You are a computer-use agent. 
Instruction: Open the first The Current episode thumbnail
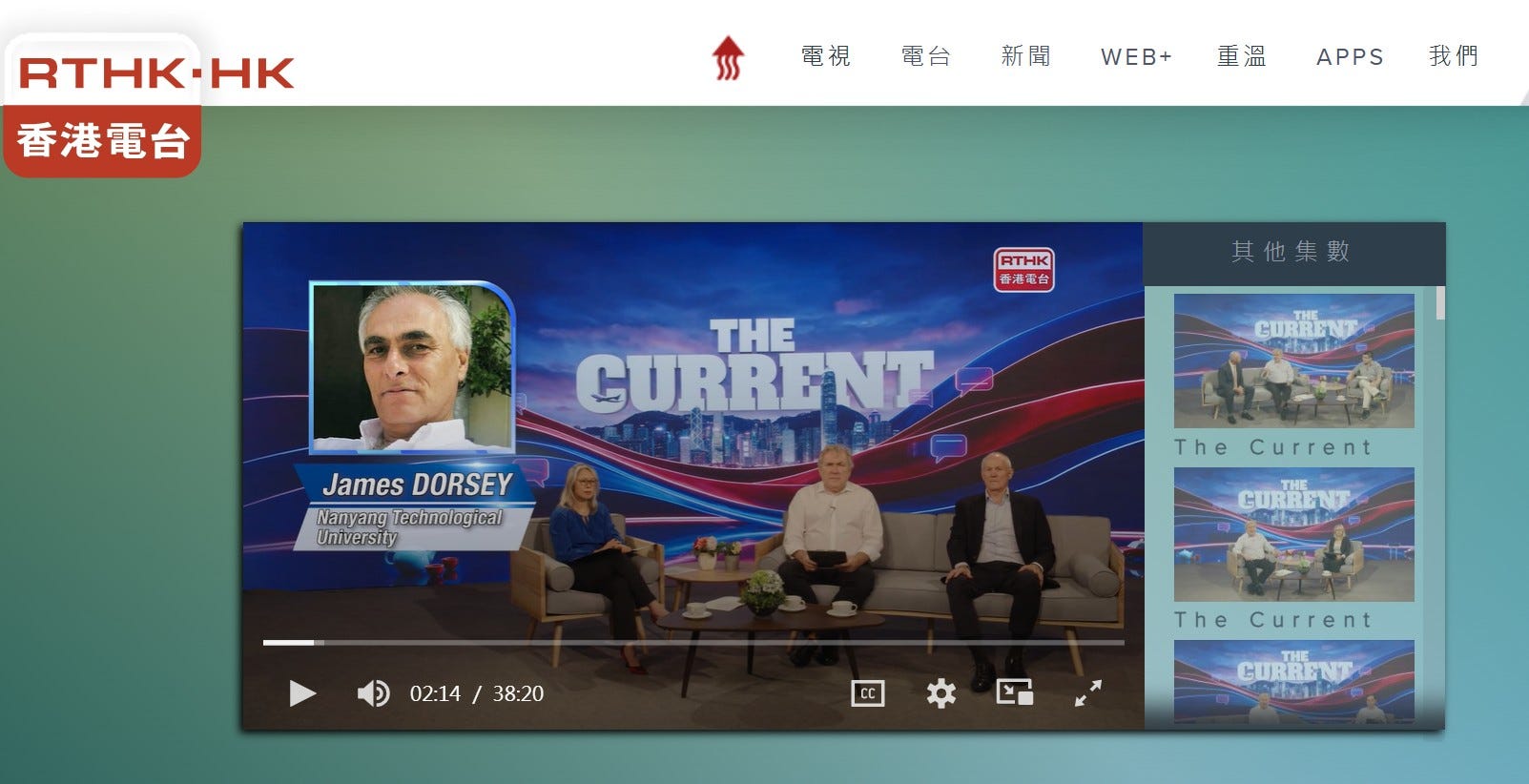tap(1293, 361)
